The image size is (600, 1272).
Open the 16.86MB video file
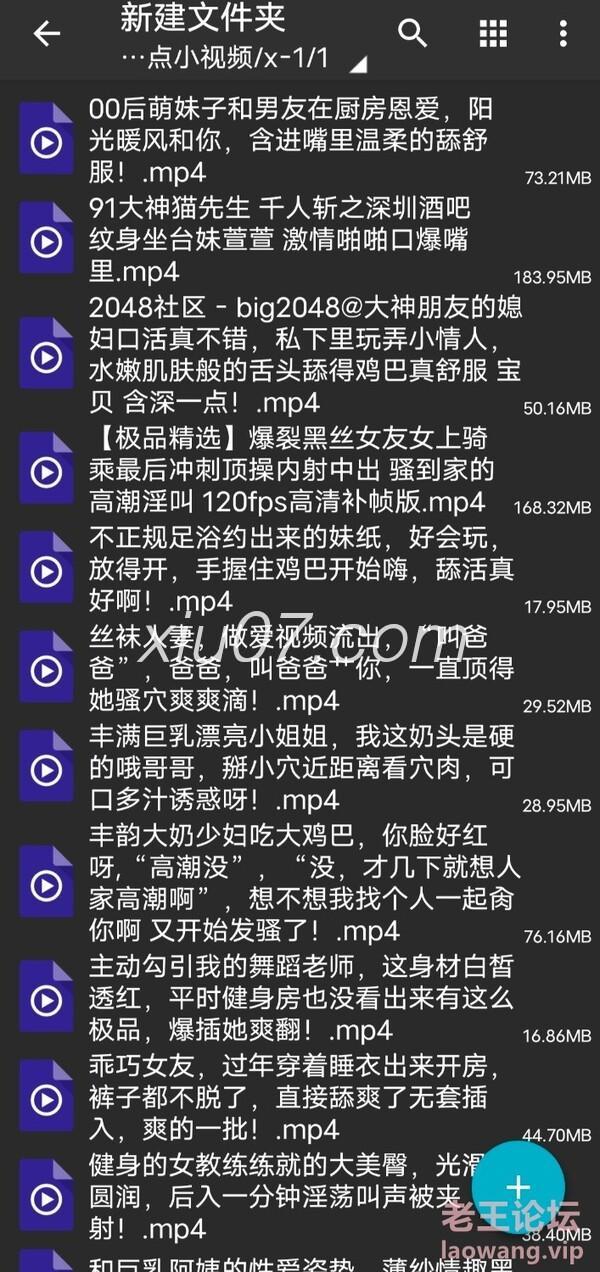(300, 998)
